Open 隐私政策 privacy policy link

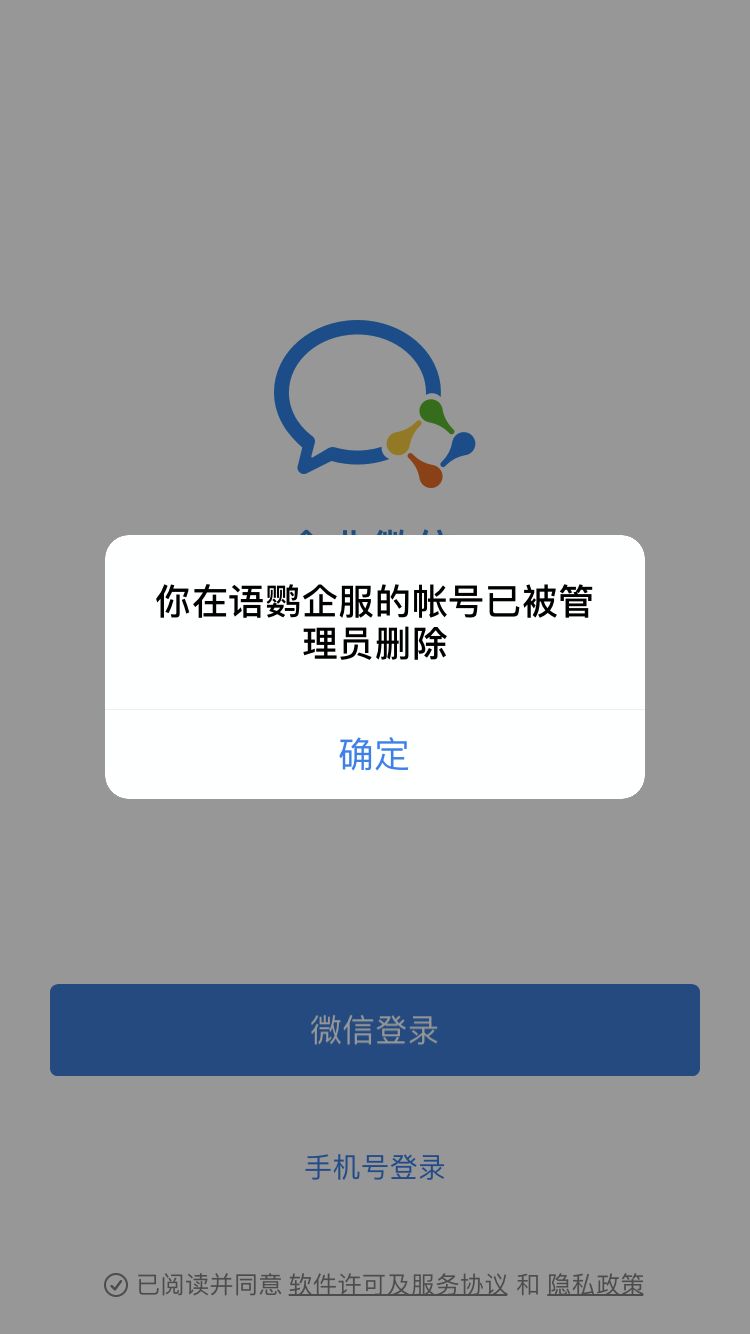click(x=595, y=1285)
